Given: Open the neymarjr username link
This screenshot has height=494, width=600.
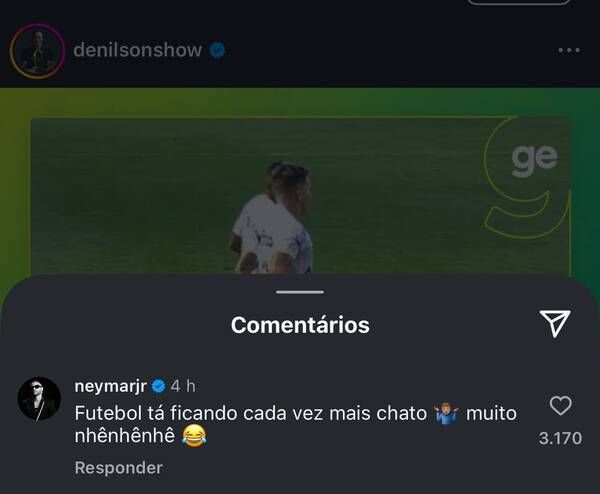Looking at the screenshot, I should pyautogui.click(x=111, y=386).
